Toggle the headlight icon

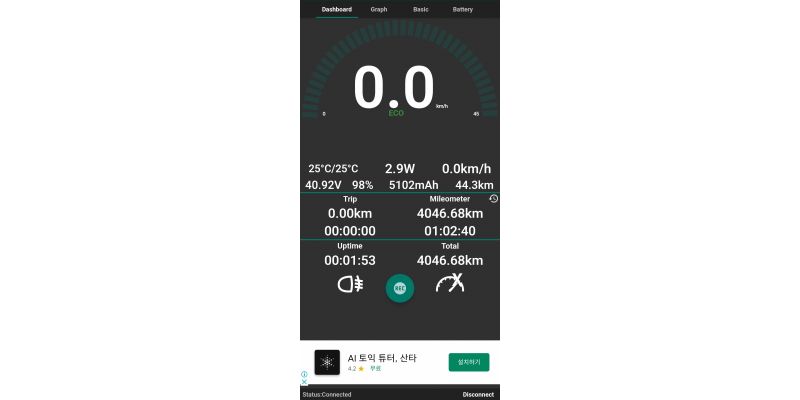coord(350,285)
